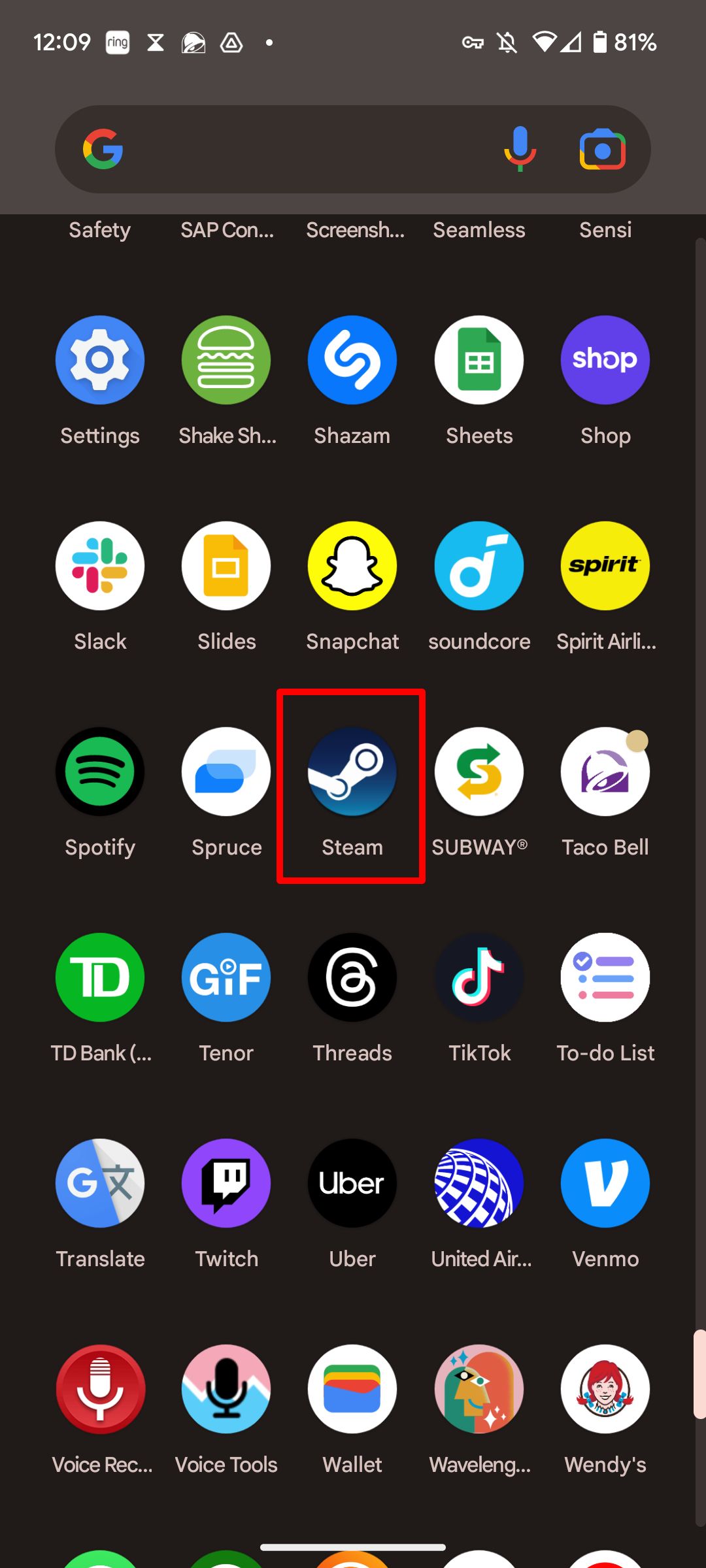The width and height of the screenshot is (706, 1568).
Task: Start the Taco Bell app
Action: tap(605, 772)
